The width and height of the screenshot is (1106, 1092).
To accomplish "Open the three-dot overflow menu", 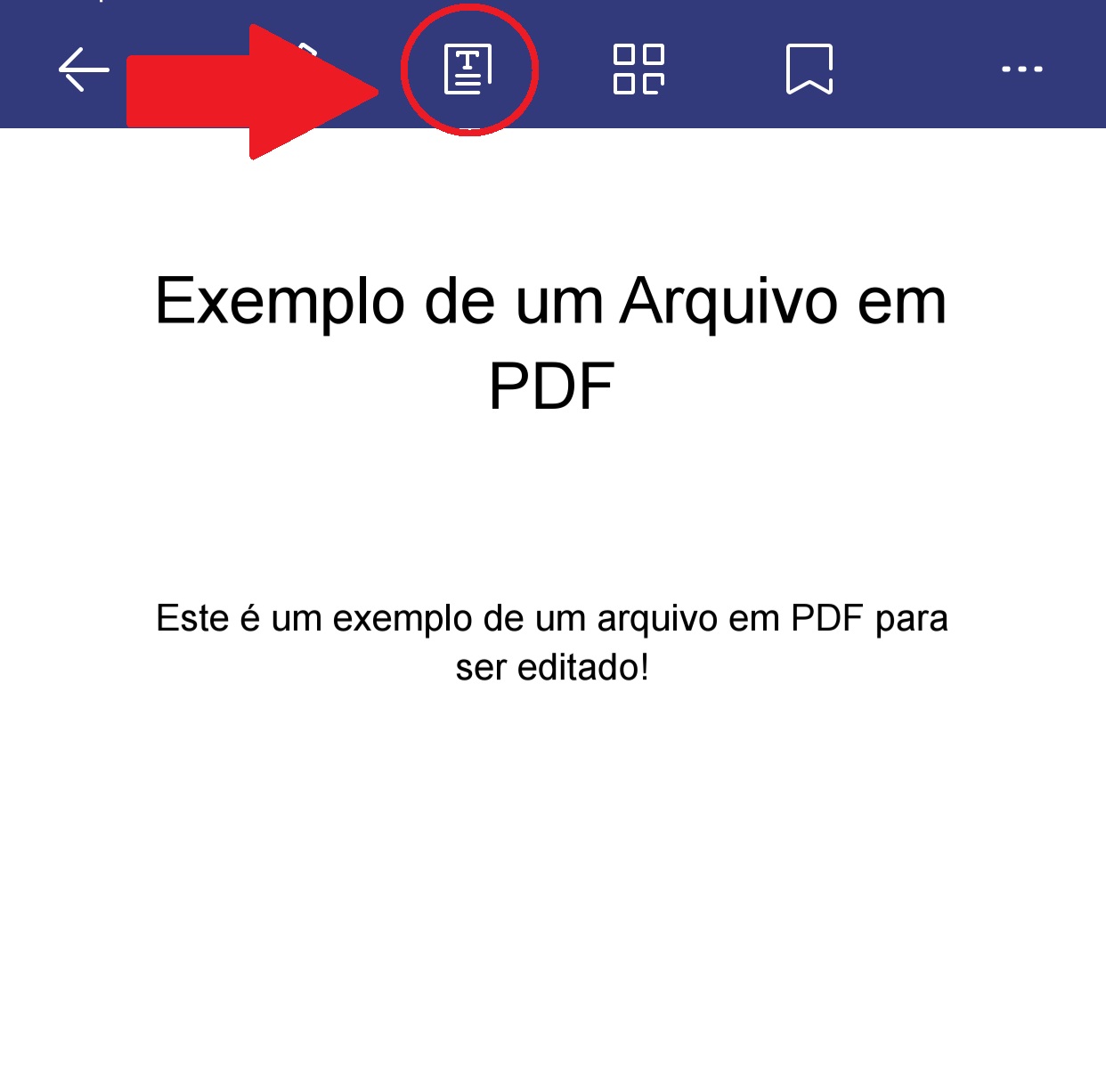I will pyautogui.click(x=1021, y=69).
